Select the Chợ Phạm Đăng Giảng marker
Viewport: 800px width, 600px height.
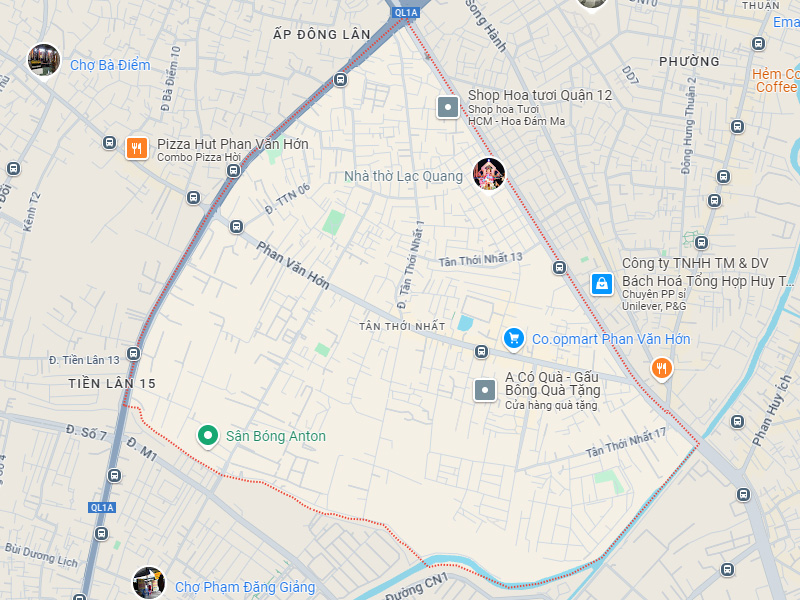pyautogui.click(x=149, y=582)
